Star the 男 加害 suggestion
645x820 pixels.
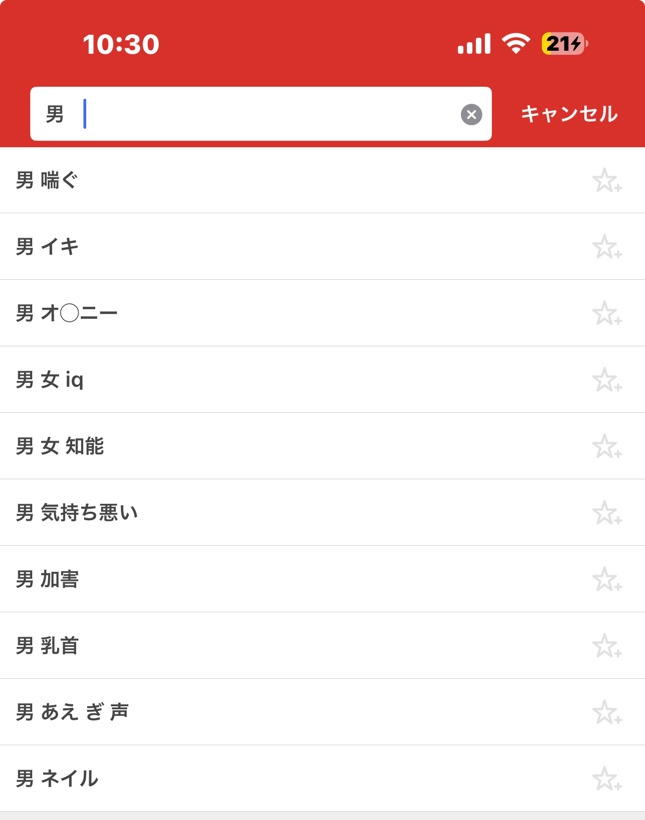coord(606,579)
